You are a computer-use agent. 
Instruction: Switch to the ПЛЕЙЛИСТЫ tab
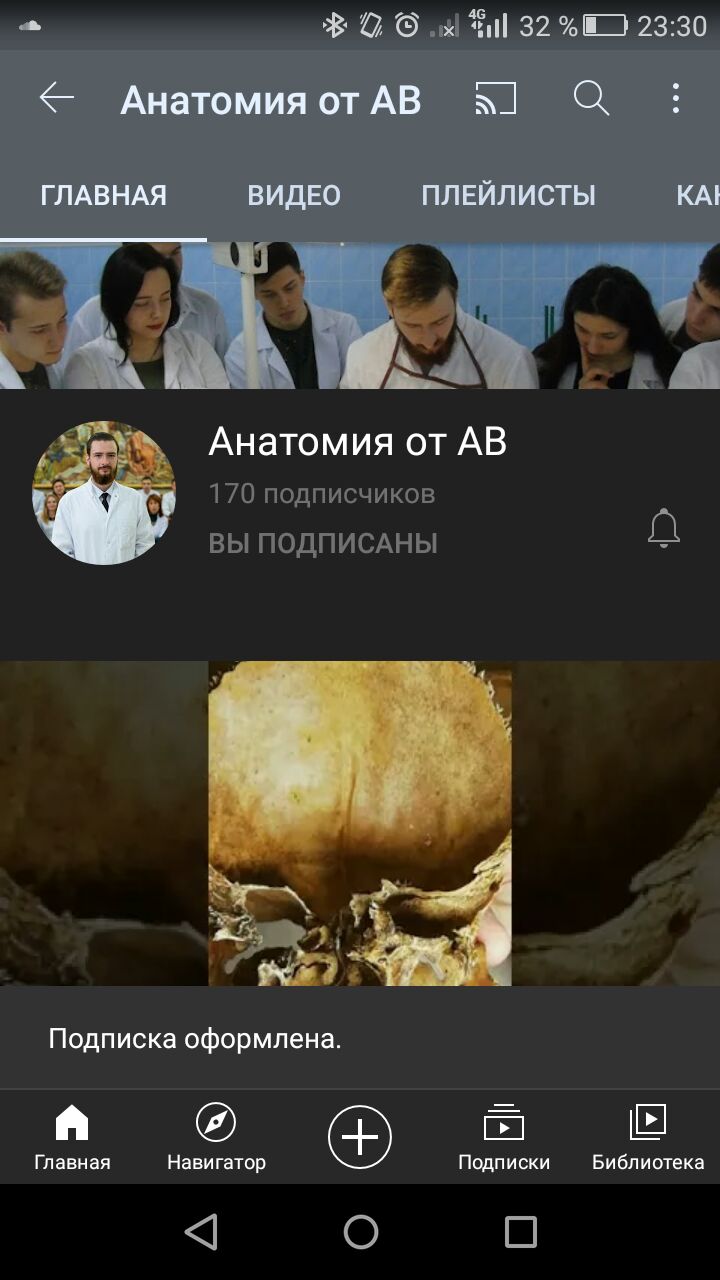click(x=508, y=195)
